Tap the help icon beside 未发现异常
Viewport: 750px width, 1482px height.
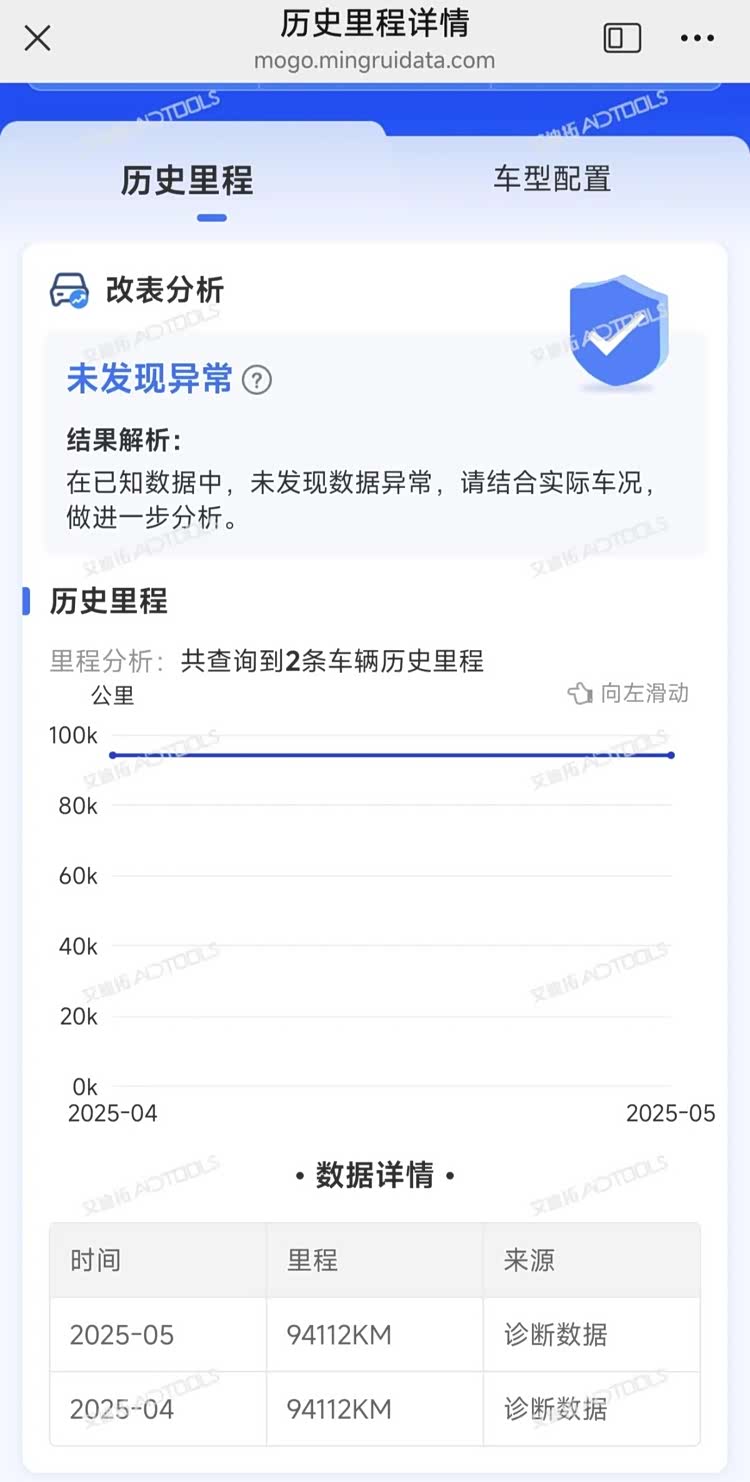pyautogui.click(x=257, y=381)
